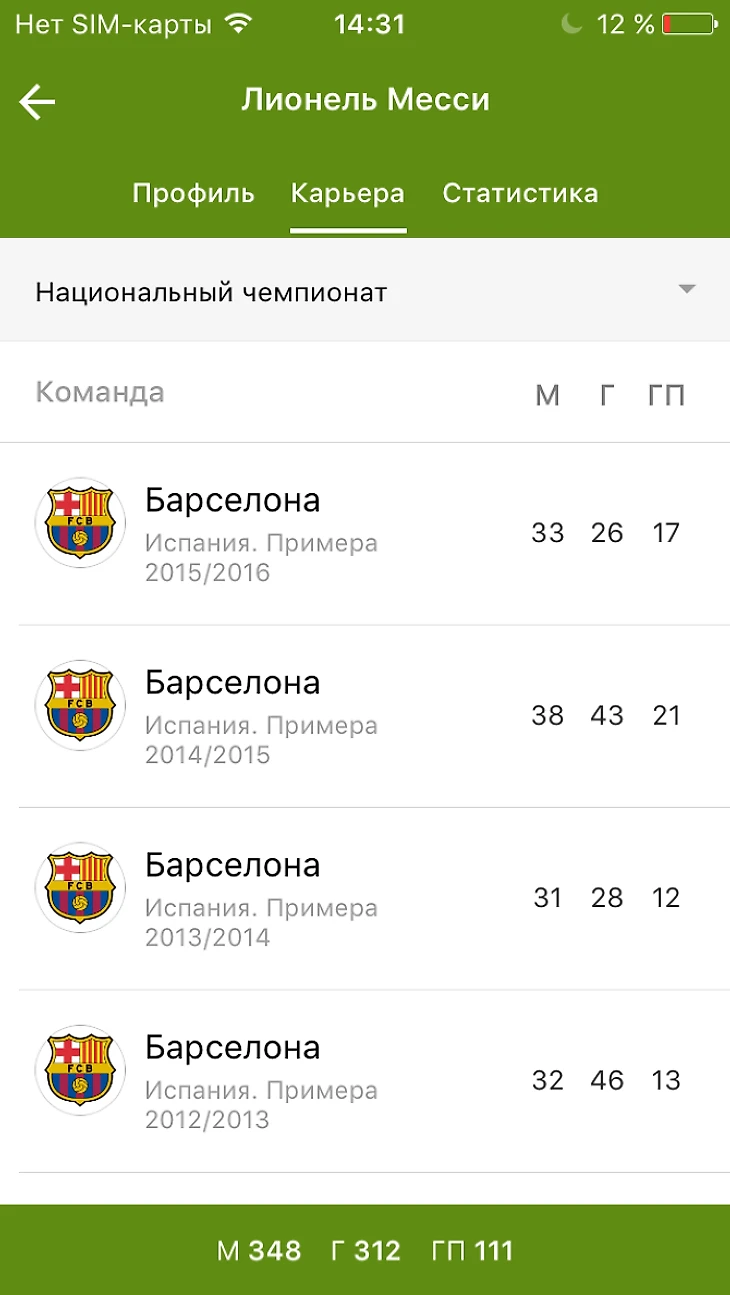This screenshot has width=730, height=1295.
Task: Open the Барселона 2015/2016 season row
Action: [365, 534]
